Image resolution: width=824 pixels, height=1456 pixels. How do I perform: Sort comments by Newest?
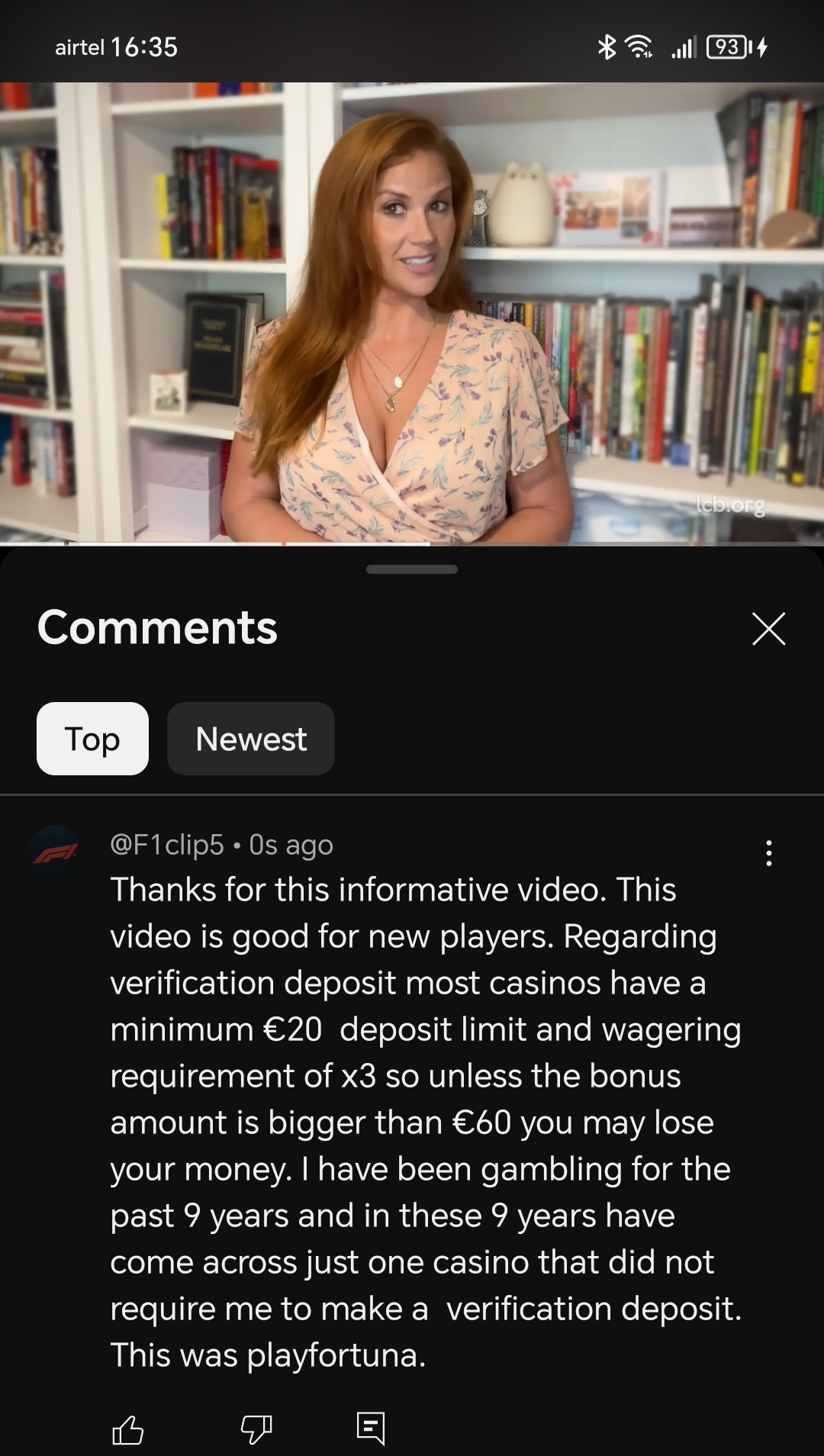(x=250, y=739)
